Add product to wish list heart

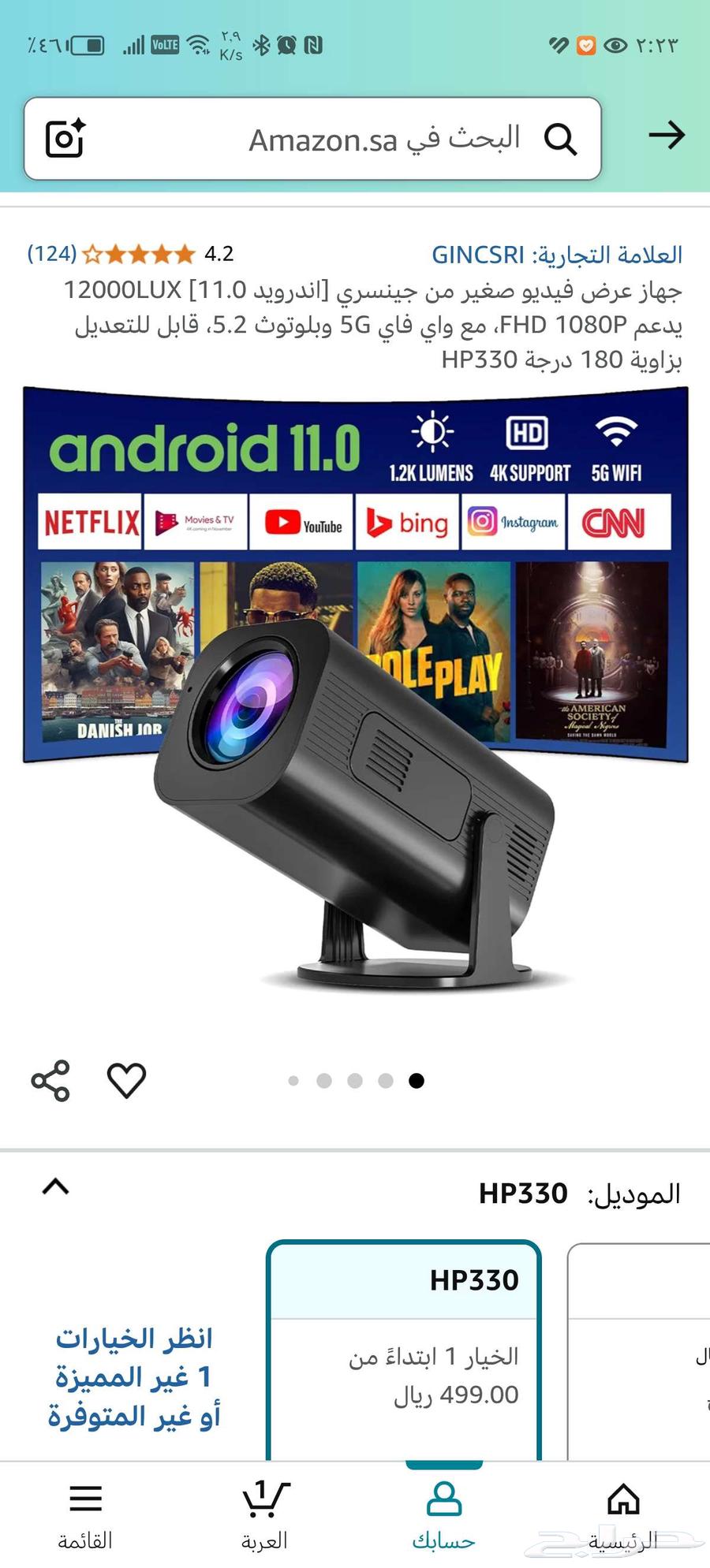pyautogui.click(x=126, y=1080)
